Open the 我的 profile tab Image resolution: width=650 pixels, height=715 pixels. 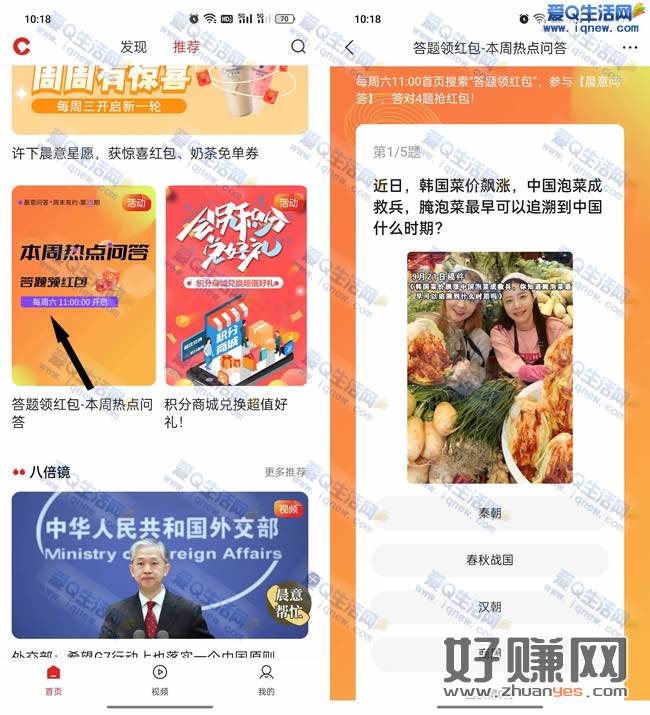pyautogui.click(x=266, y=680)
